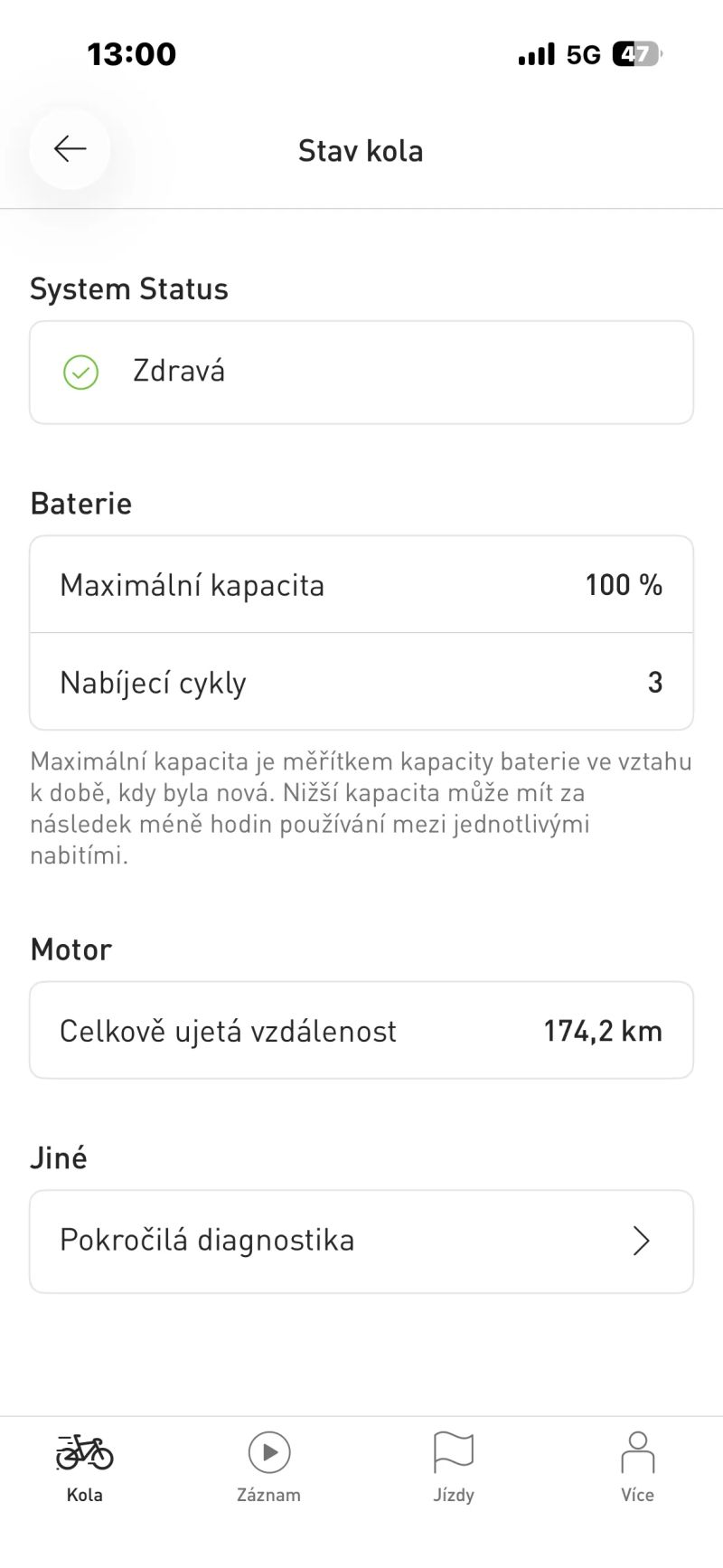Open the Jízdy tab

point(453,1467)
